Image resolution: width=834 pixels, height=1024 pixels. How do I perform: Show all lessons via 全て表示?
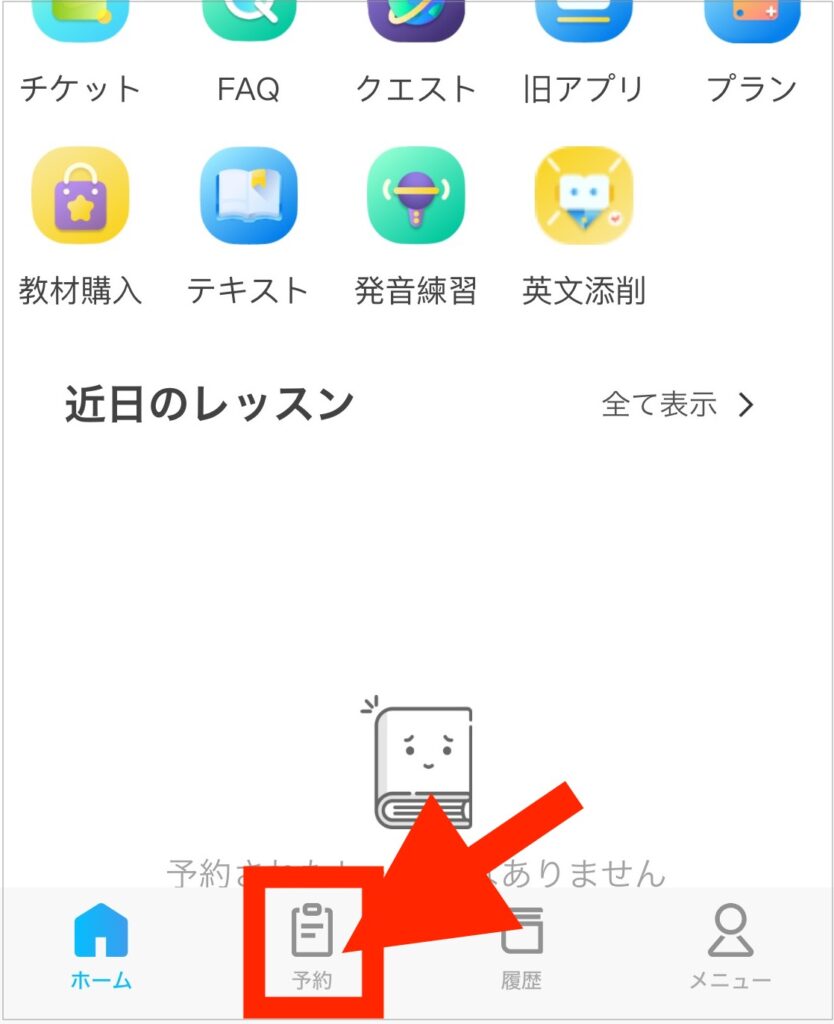(x=678, y=405)
